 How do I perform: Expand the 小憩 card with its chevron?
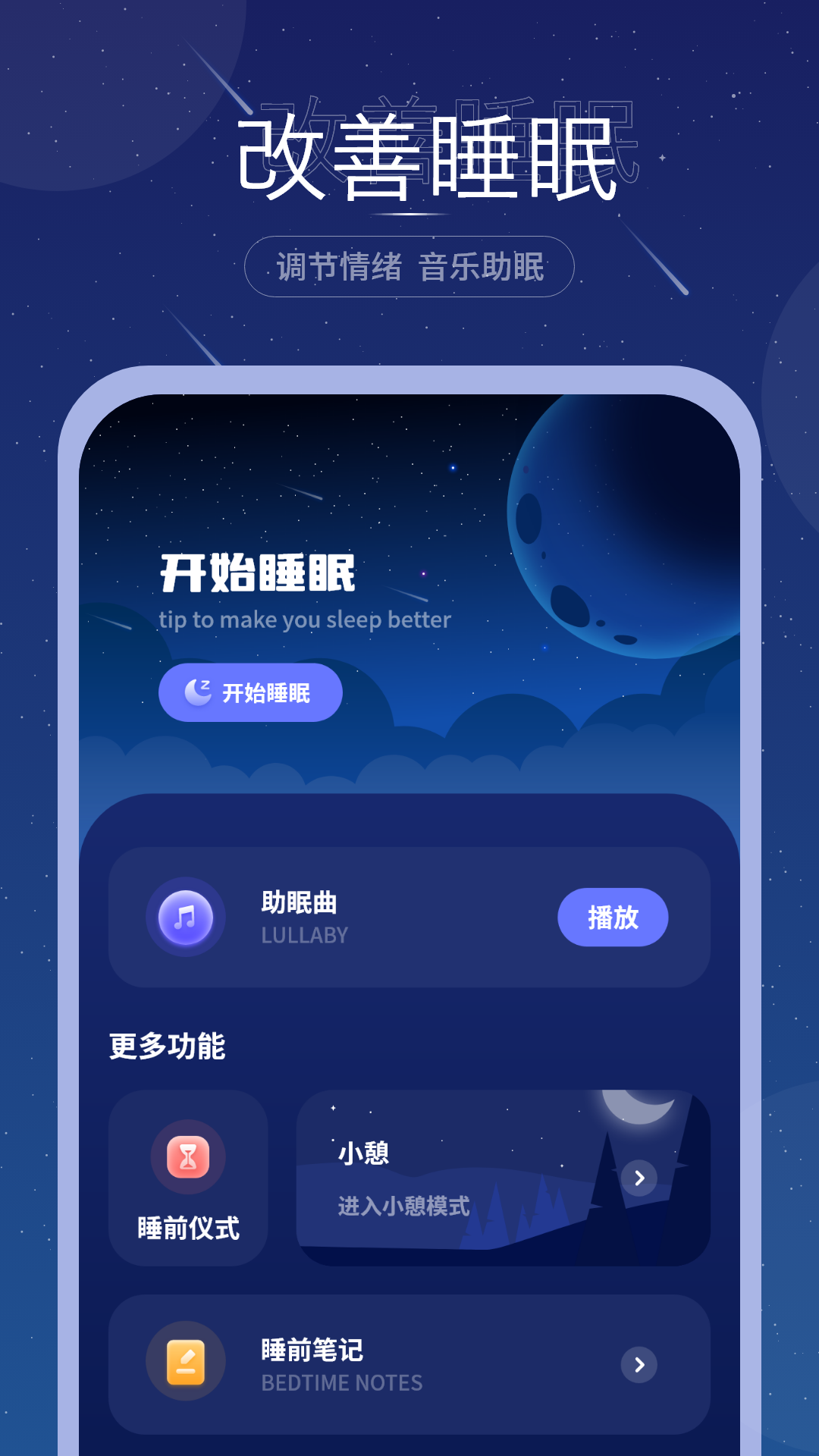pyautogui.click(x=639, y=1178)
